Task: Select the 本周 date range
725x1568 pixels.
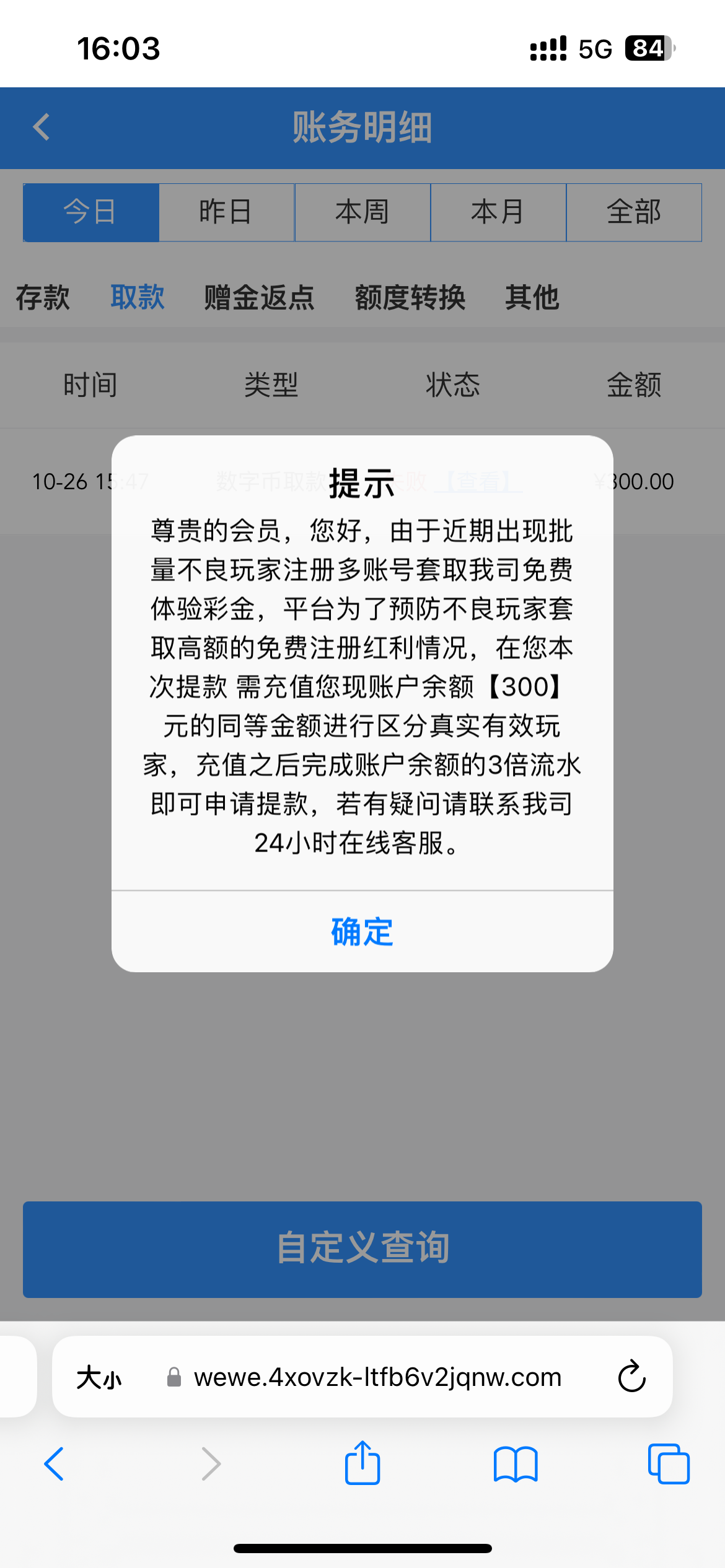Action: (362, 212)
